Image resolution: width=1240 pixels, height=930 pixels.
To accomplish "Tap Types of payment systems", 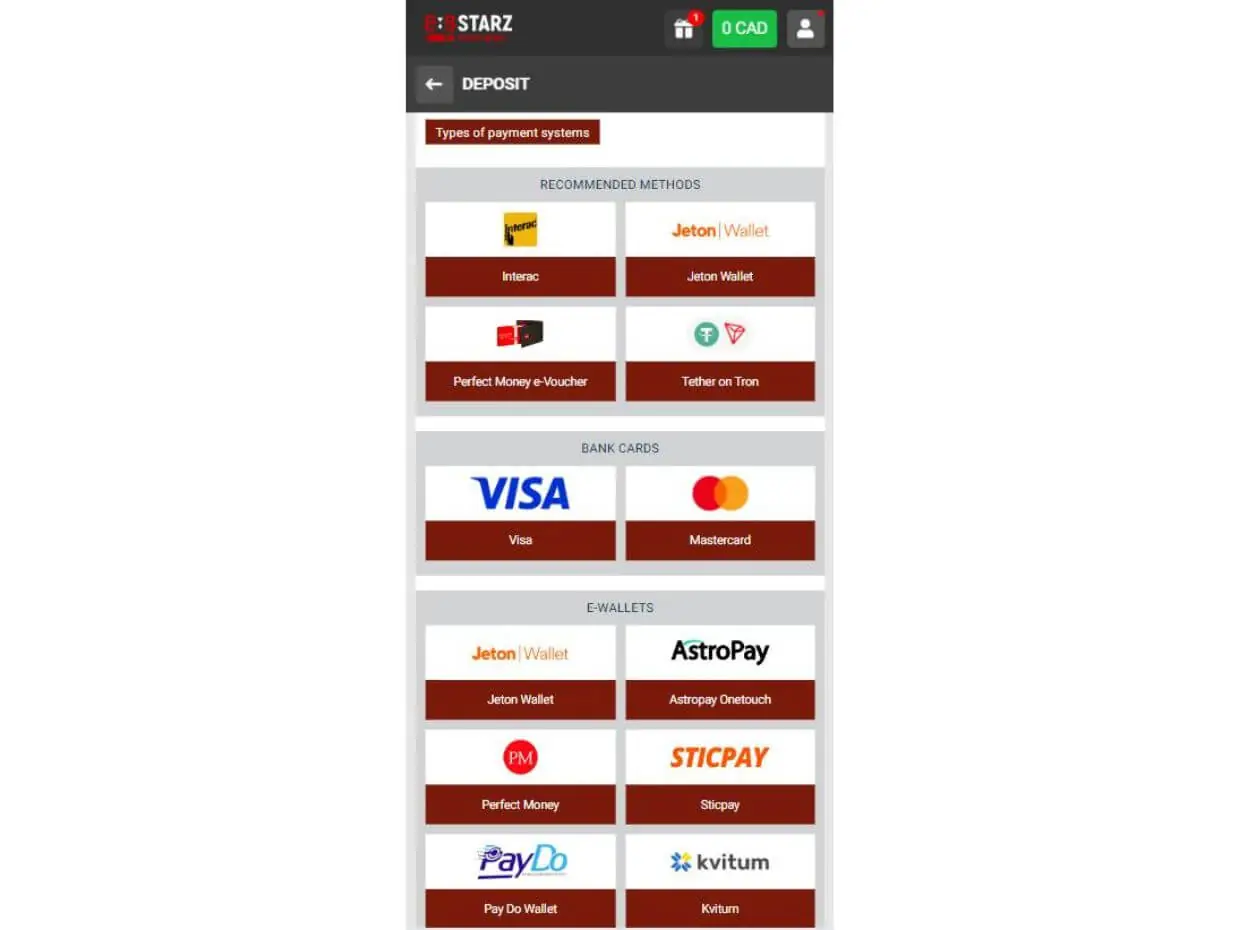I will pos(512,132).
